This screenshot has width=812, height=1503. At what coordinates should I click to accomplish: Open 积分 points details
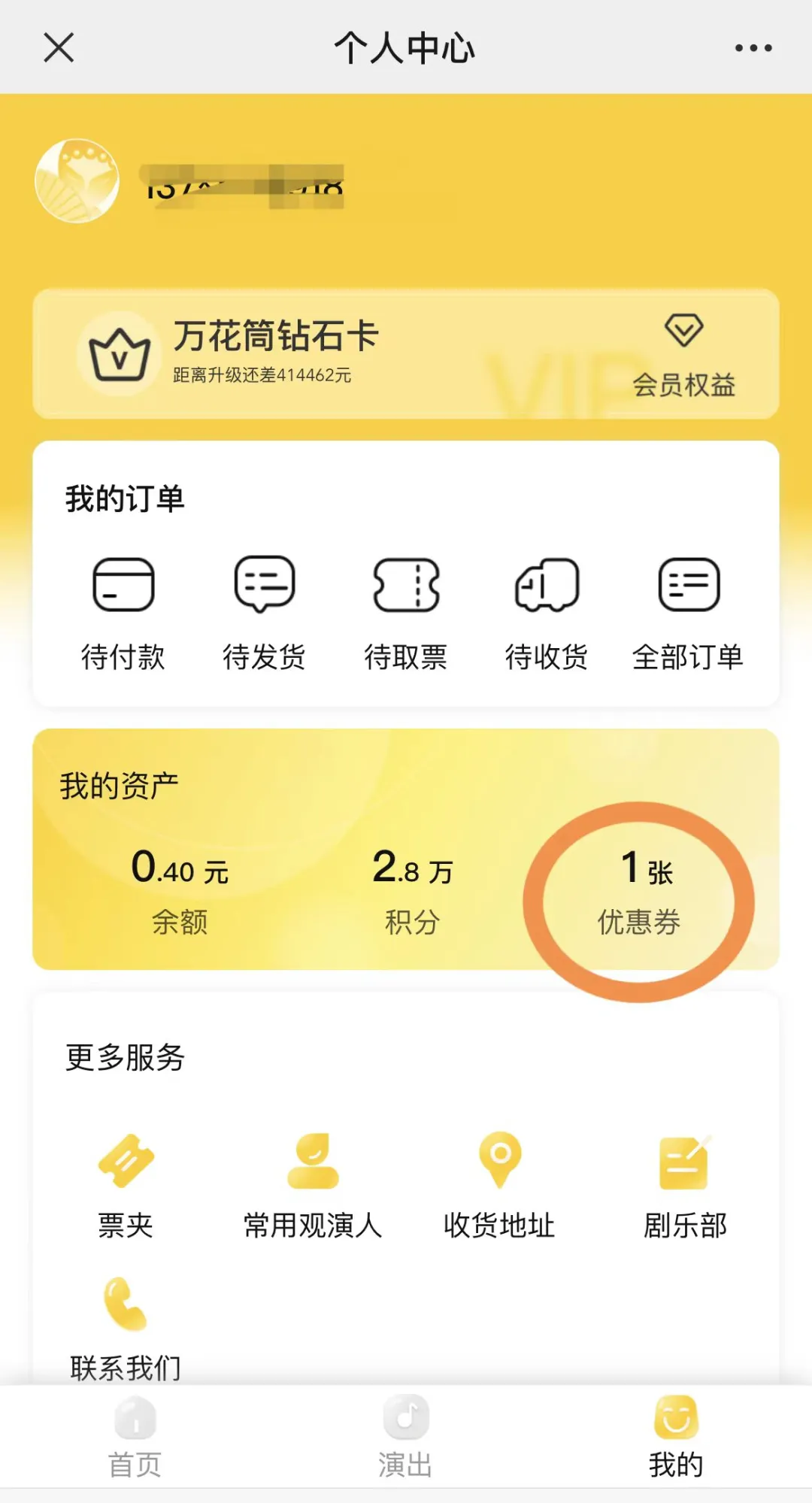click(x=412, y=890)
